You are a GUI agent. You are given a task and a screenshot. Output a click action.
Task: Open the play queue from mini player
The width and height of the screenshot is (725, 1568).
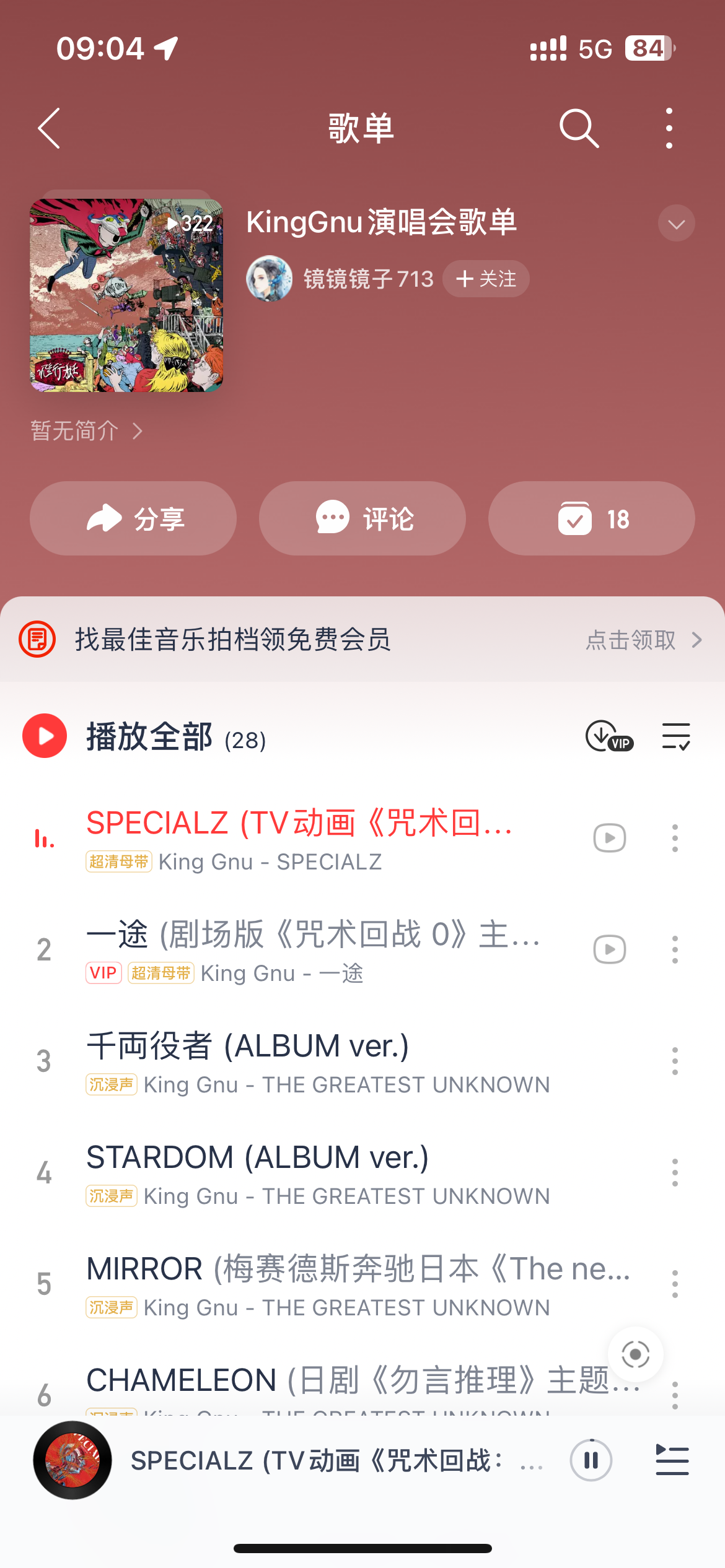tap(672, 1460)
